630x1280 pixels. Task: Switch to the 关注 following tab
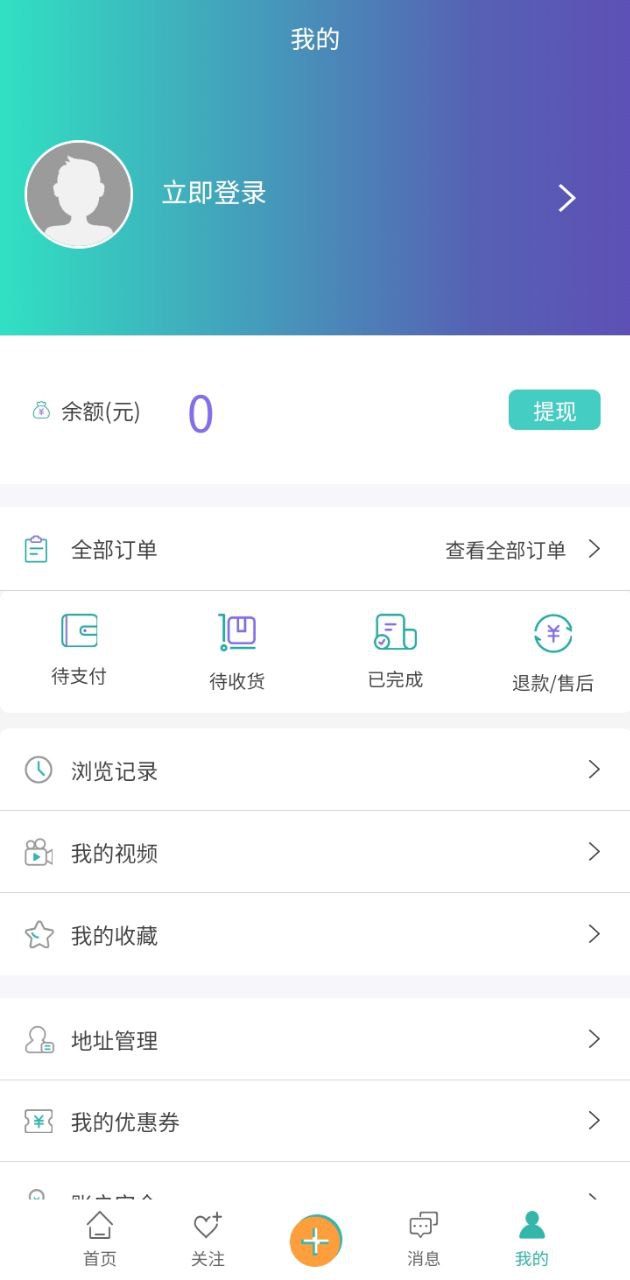208,1239
